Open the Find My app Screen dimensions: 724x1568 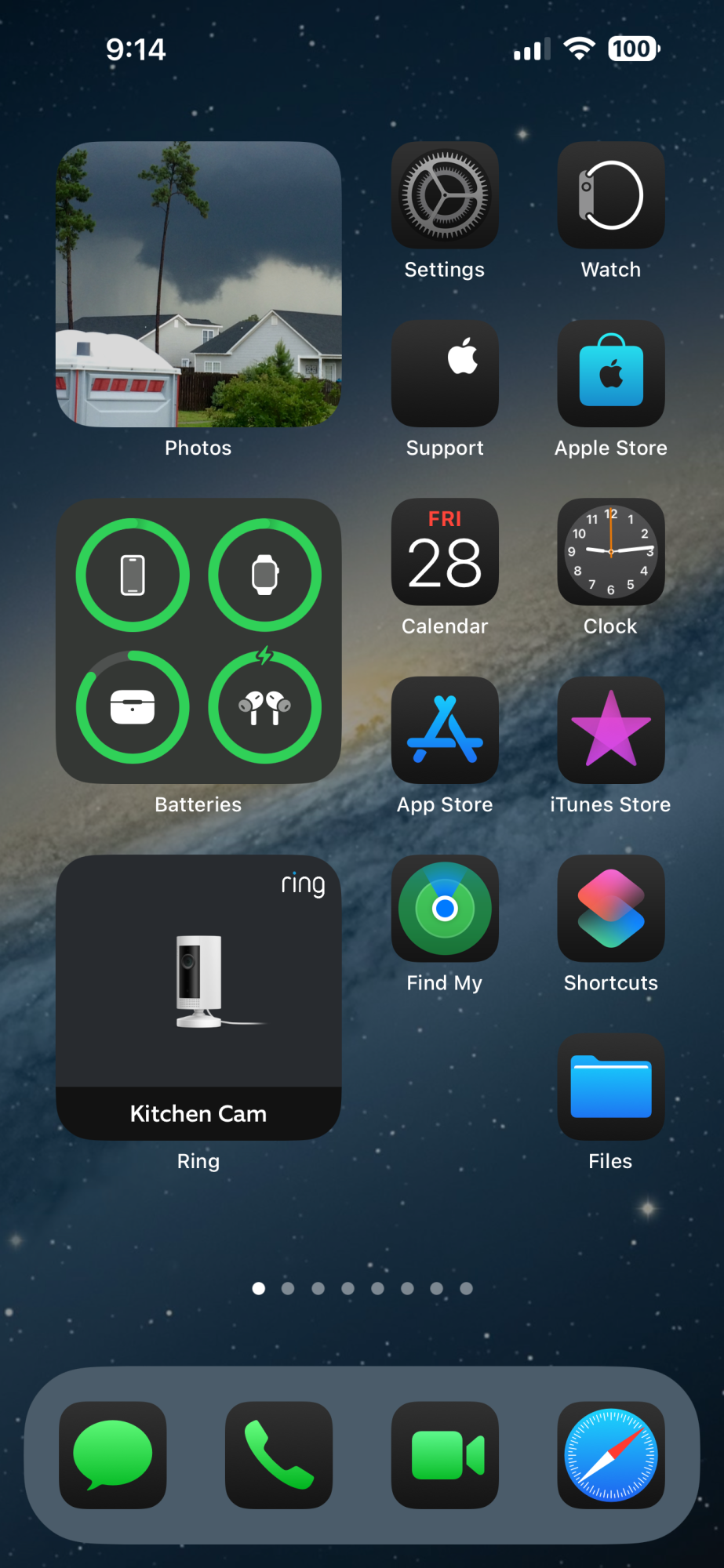[445, 908]
